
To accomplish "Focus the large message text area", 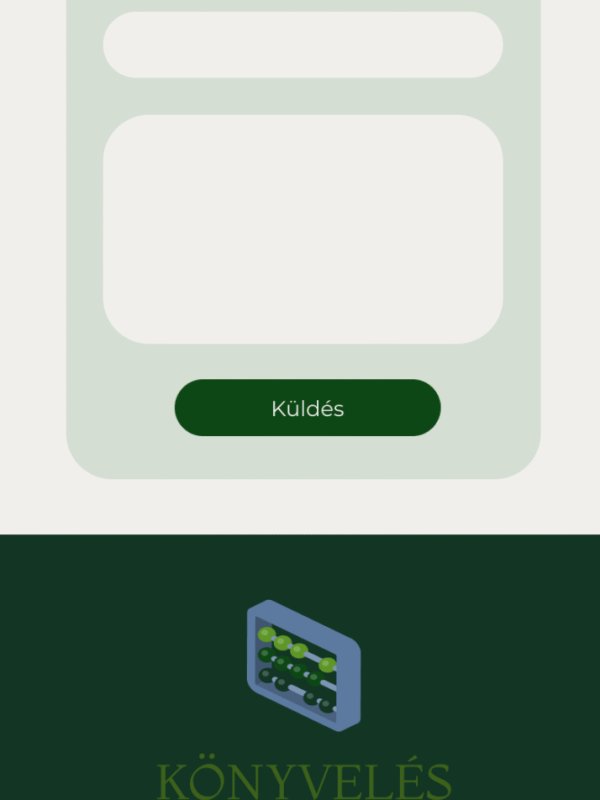I will (302, 229).
